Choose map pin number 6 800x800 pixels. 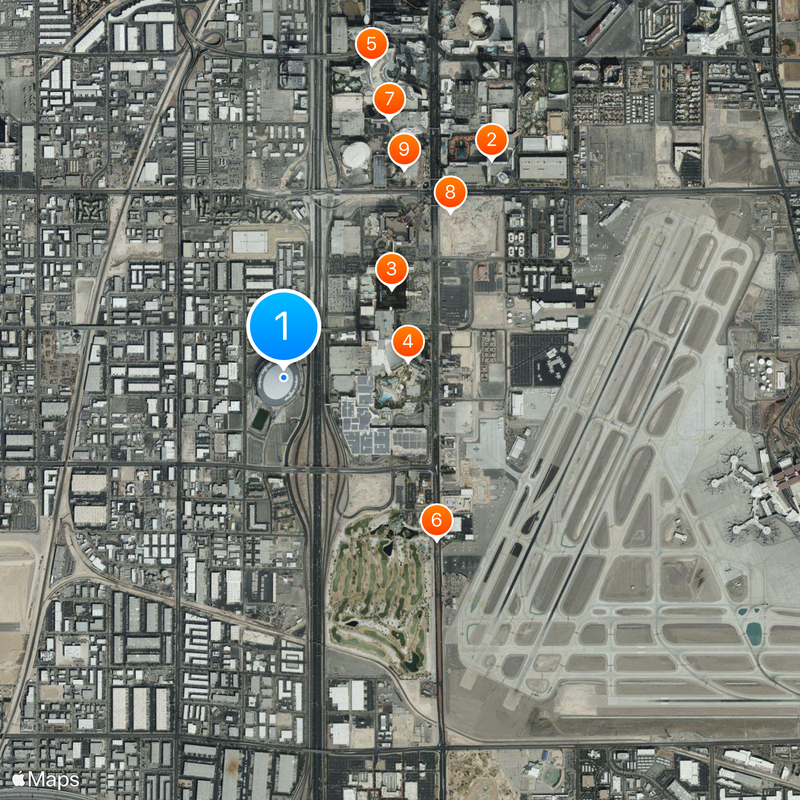click(x=437, y=520)
